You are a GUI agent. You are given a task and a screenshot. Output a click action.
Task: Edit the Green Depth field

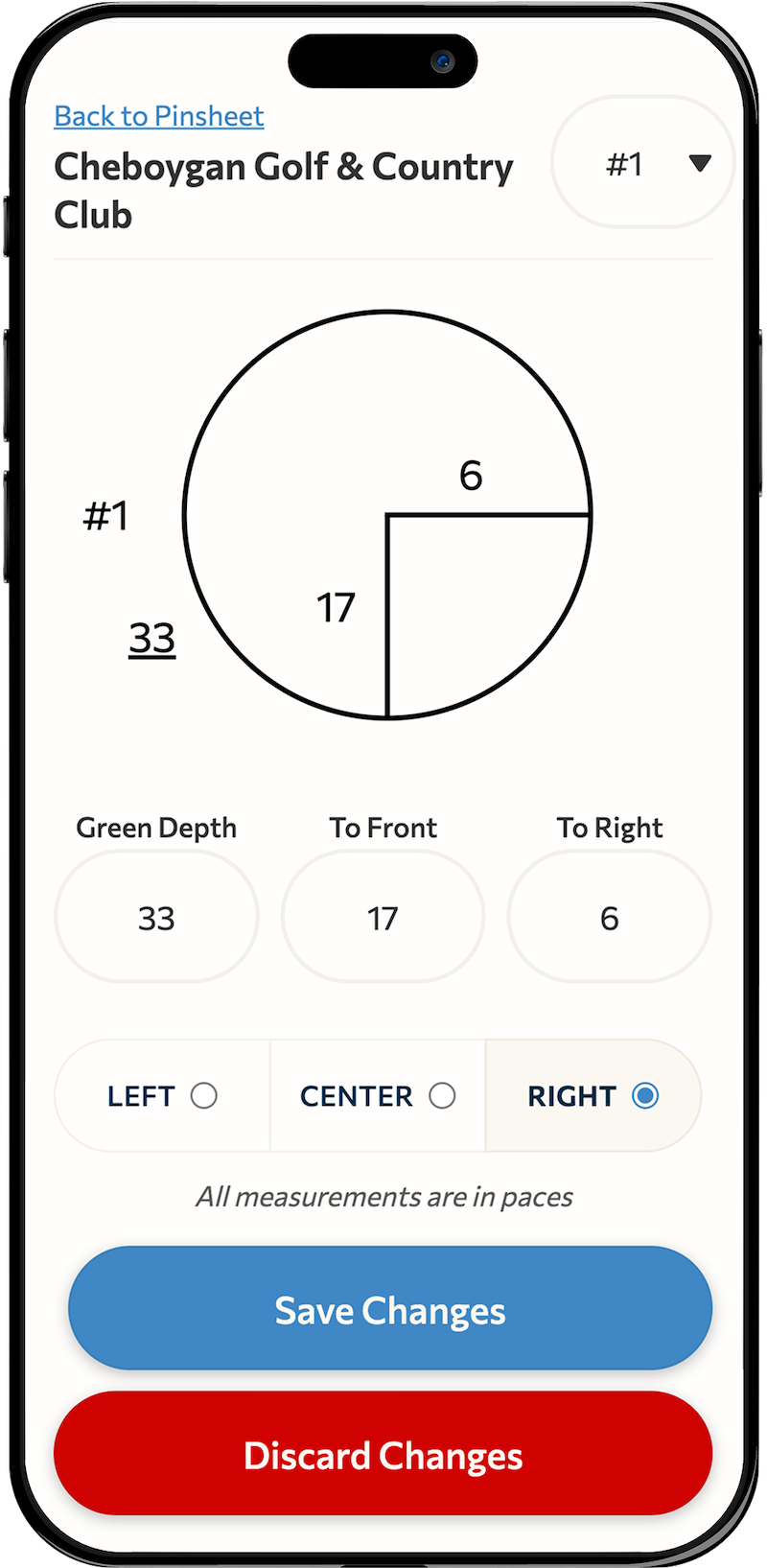pos(156,918)
